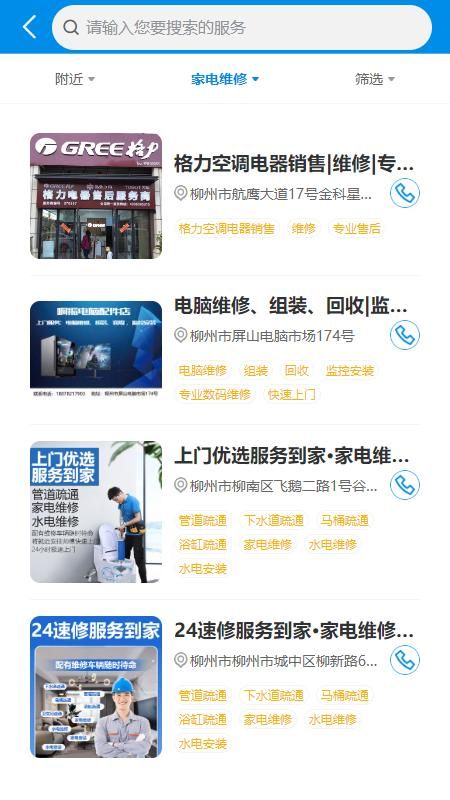The image size is (450, 800).
Task: Expand the 附近 dropdown
Action: coord(75,79)
